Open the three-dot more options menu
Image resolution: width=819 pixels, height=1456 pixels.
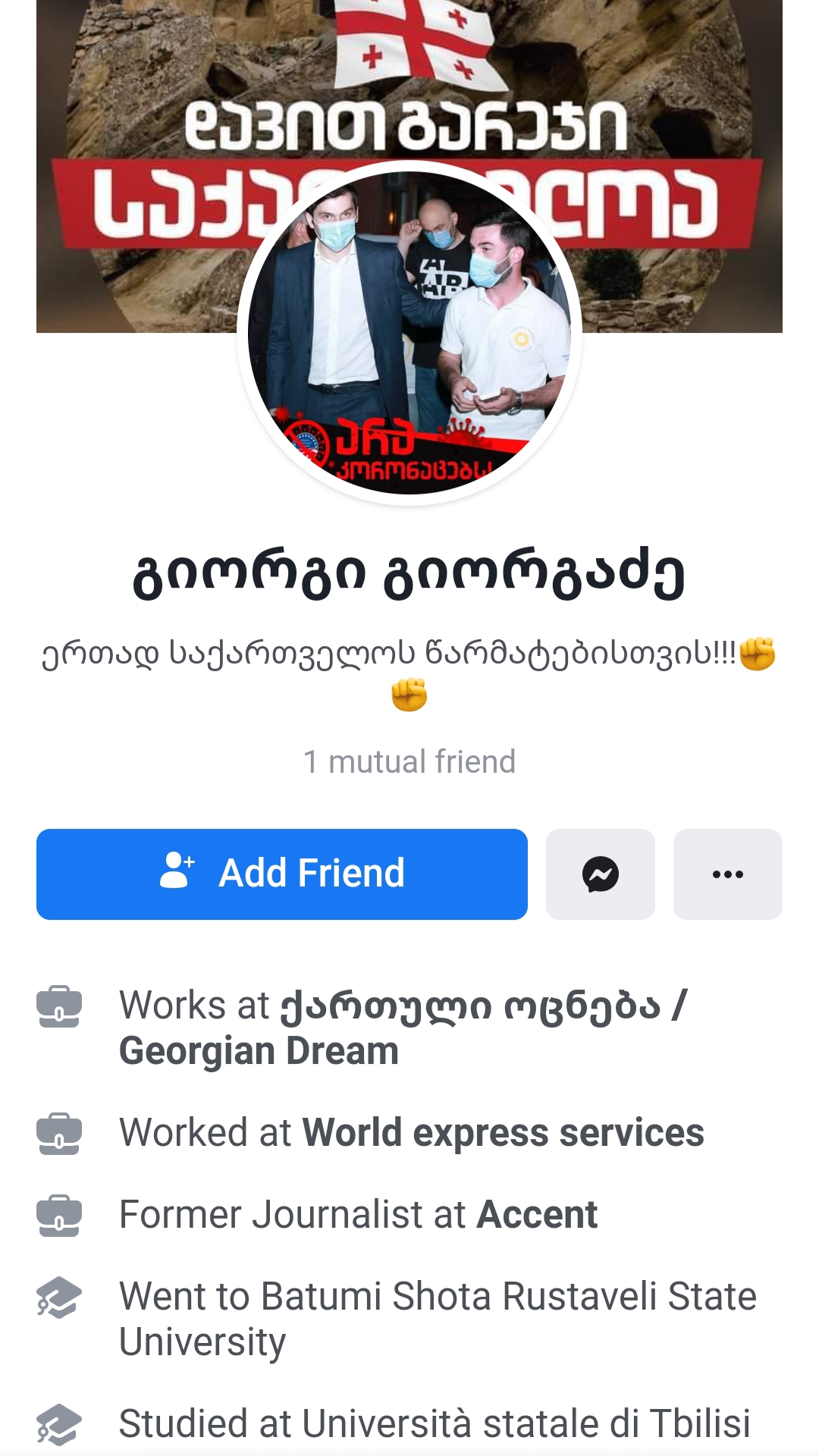(x=727, y=874)
